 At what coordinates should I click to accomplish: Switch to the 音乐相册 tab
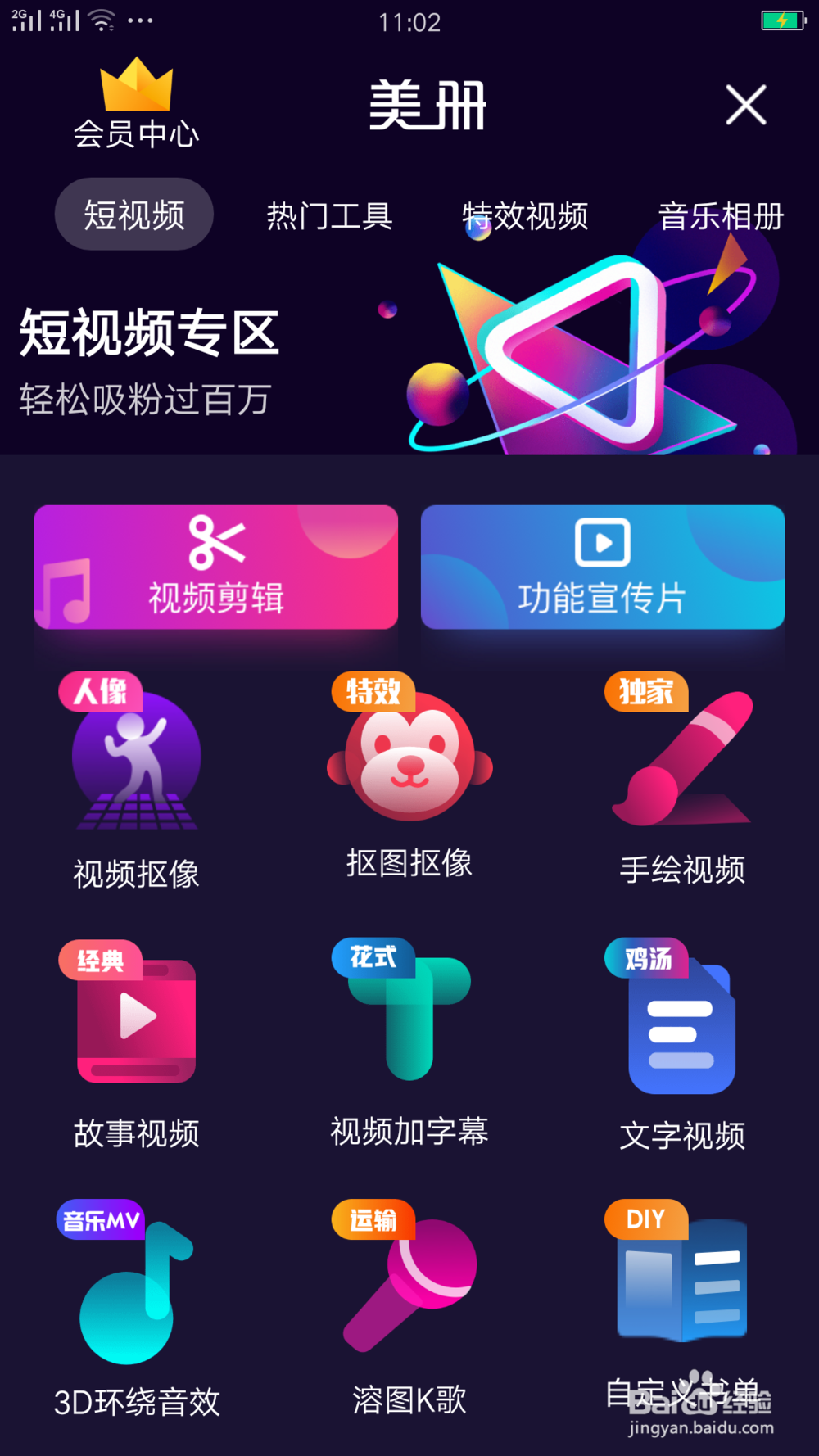[722, 215]
